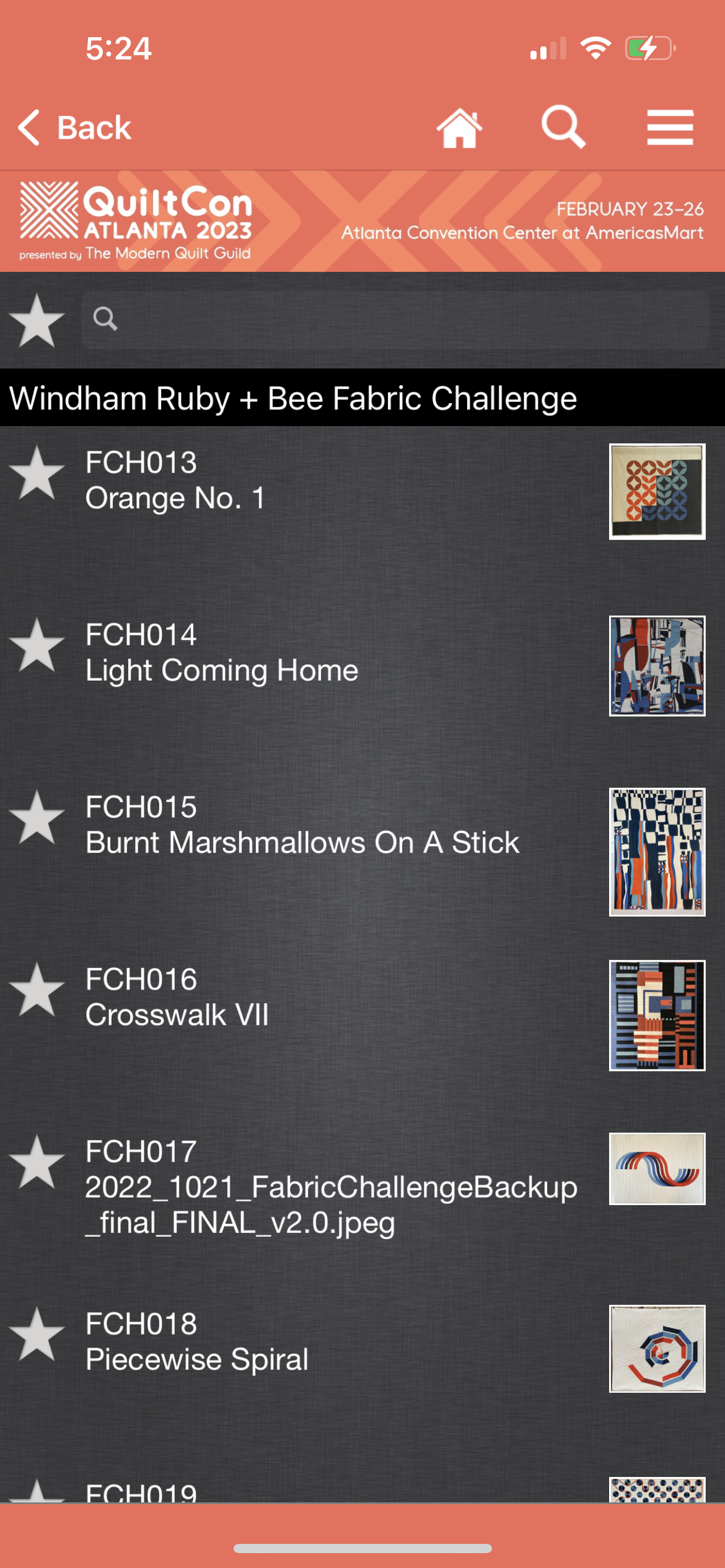
Task: Favorite FCH016 Crosswalk VII
Action: tap(37, 990)
